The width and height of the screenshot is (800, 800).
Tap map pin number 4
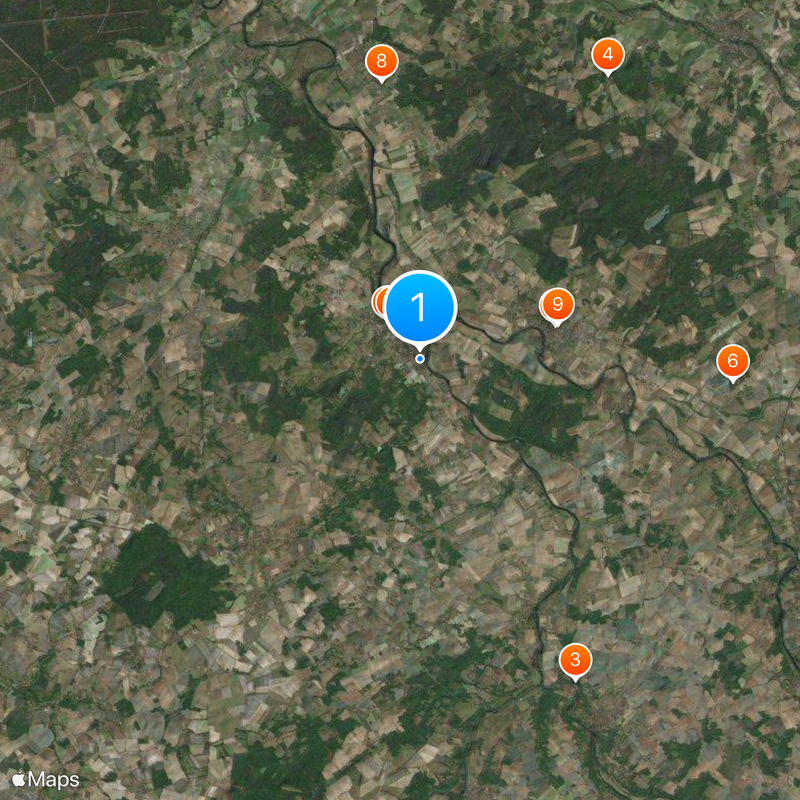[607, 55]
